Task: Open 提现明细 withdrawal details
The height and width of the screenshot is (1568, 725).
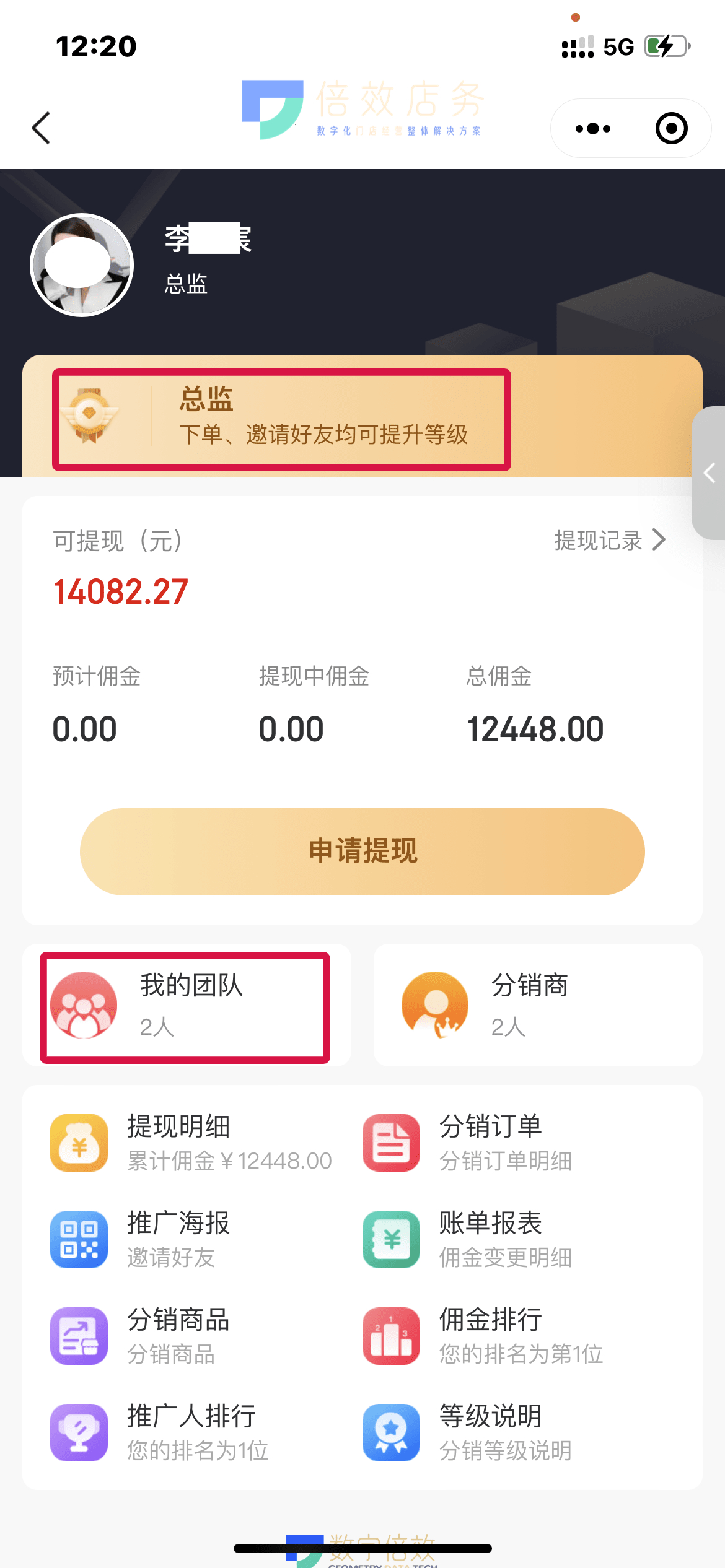Action: tap(192, 1143)
